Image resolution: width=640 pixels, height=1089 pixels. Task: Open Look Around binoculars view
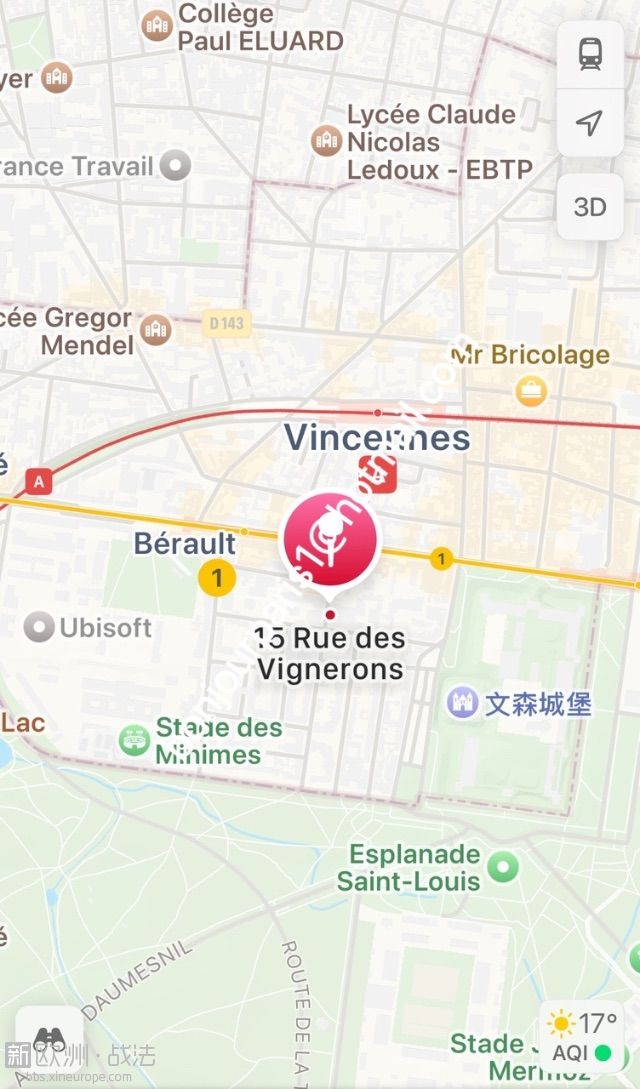pos(49,1039)
